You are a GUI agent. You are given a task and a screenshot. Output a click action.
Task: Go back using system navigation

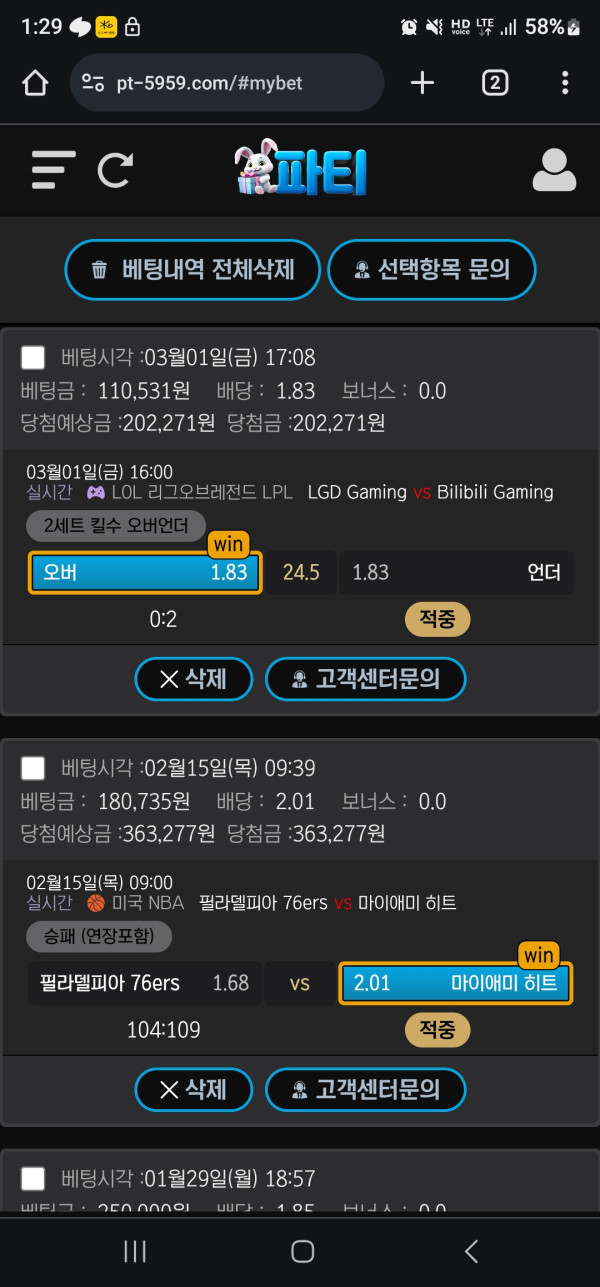pos(471,1251)
